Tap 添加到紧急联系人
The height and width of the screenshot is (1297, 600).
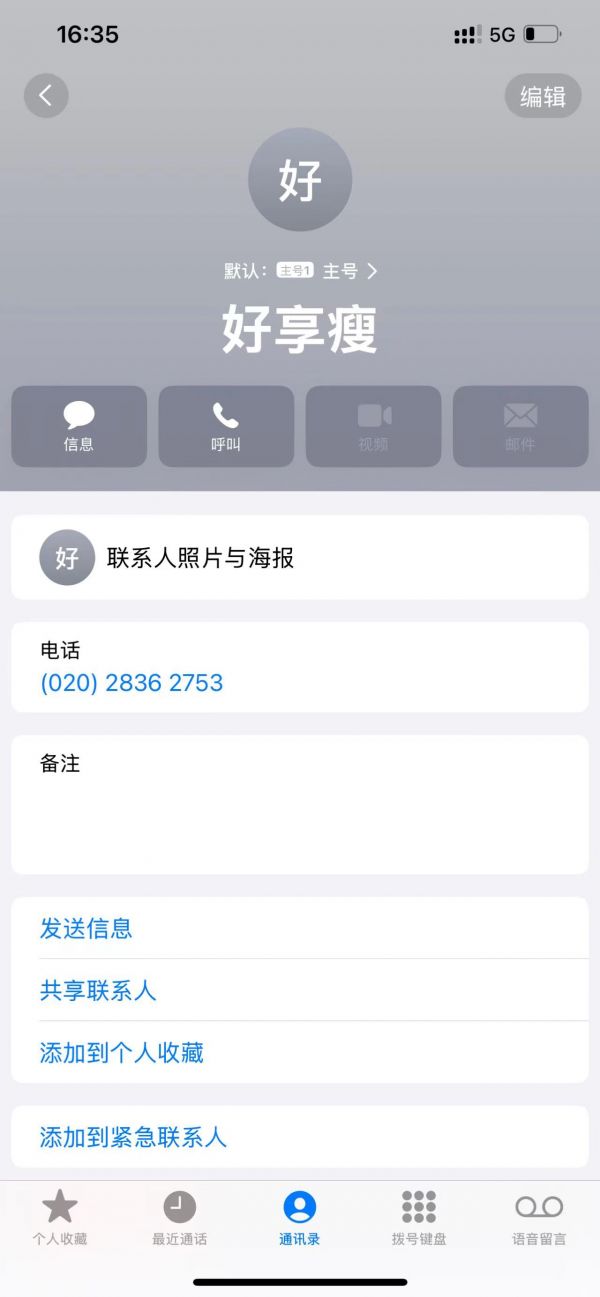click(134, 1137)
